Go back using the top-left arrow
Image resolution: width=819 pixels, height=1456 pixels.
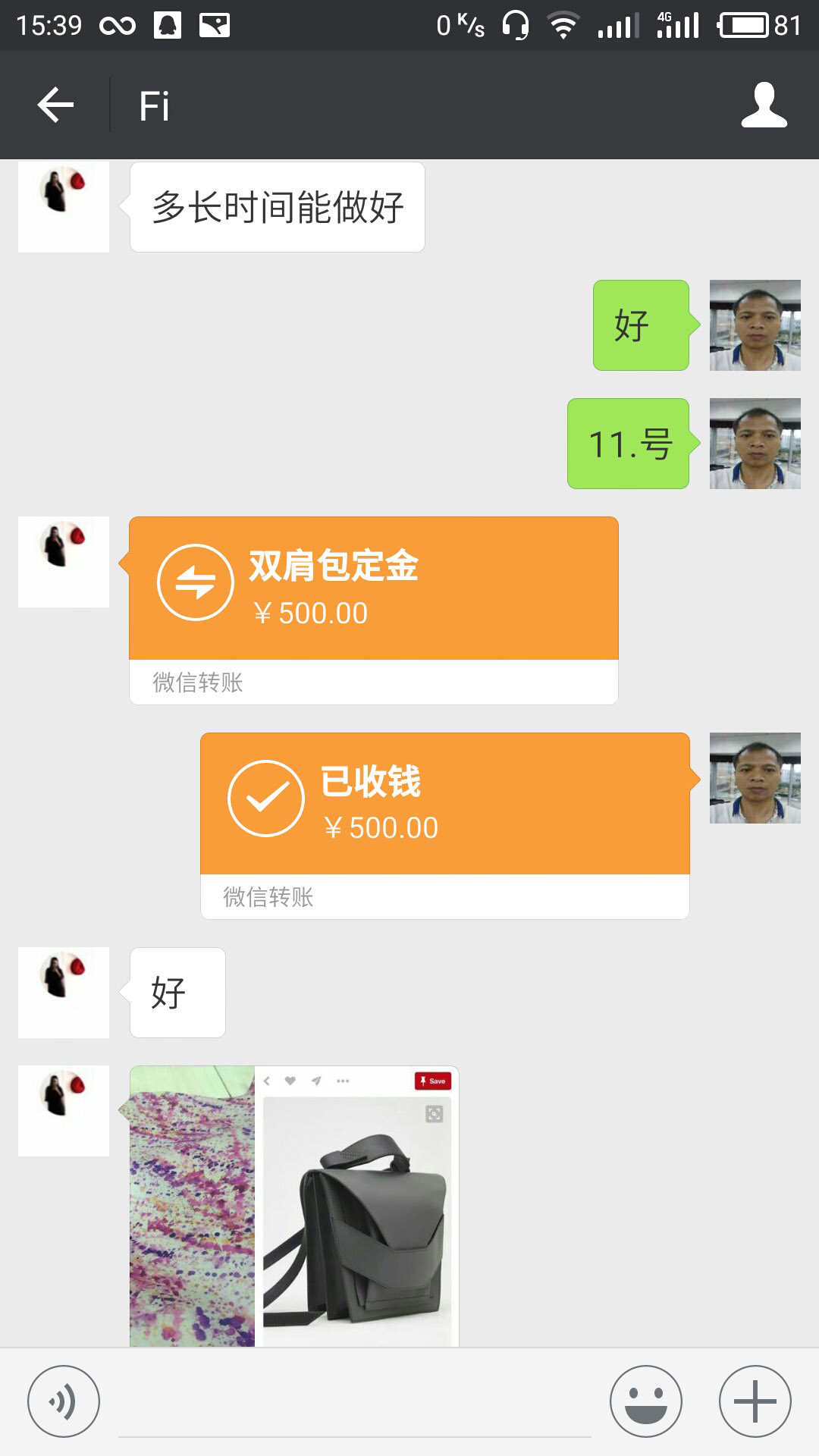click(x=53, y=106)
